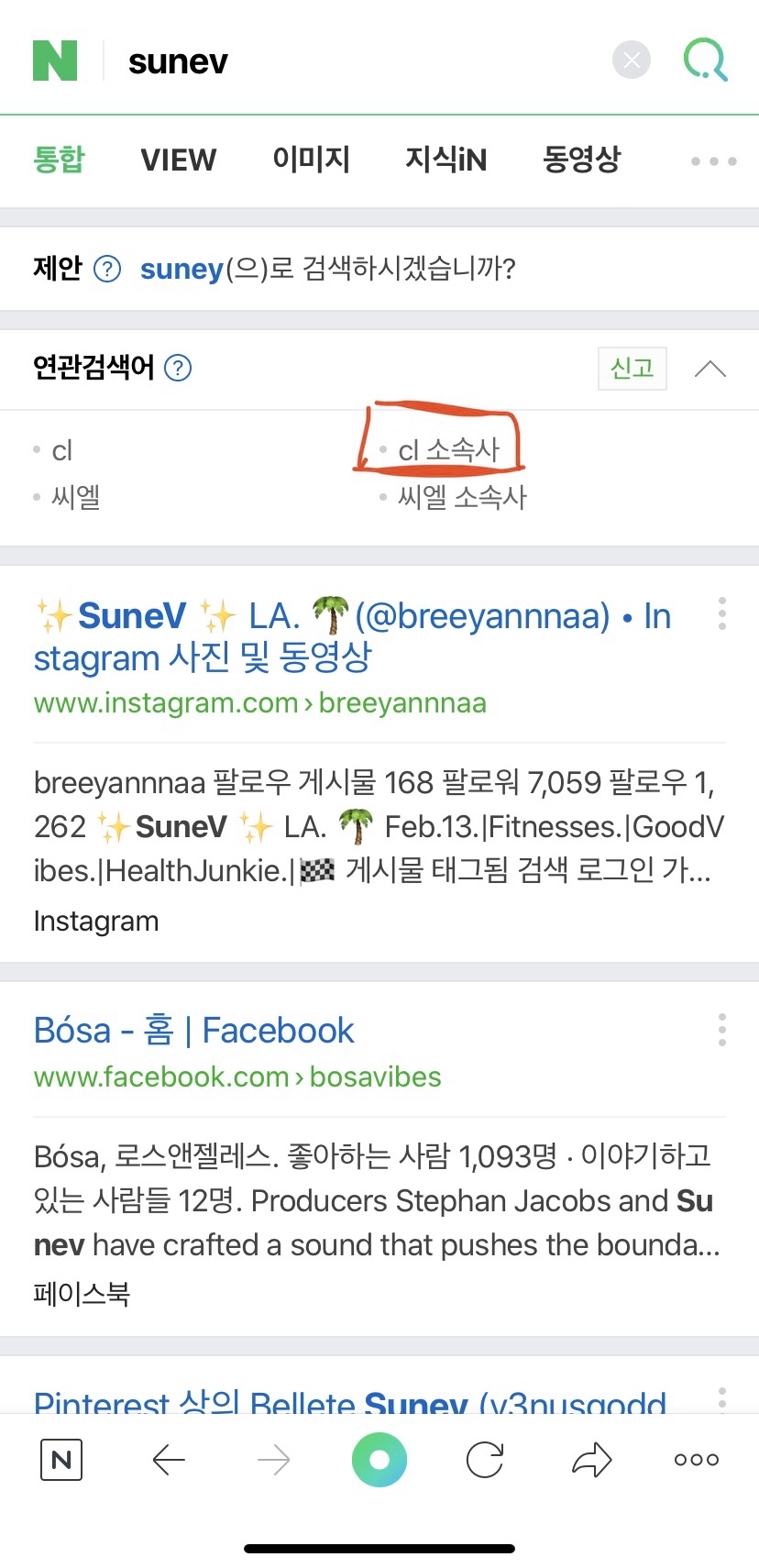759x1568 pixels.
Task: Share this page from the bottom toolbar
Action: 591,1460
